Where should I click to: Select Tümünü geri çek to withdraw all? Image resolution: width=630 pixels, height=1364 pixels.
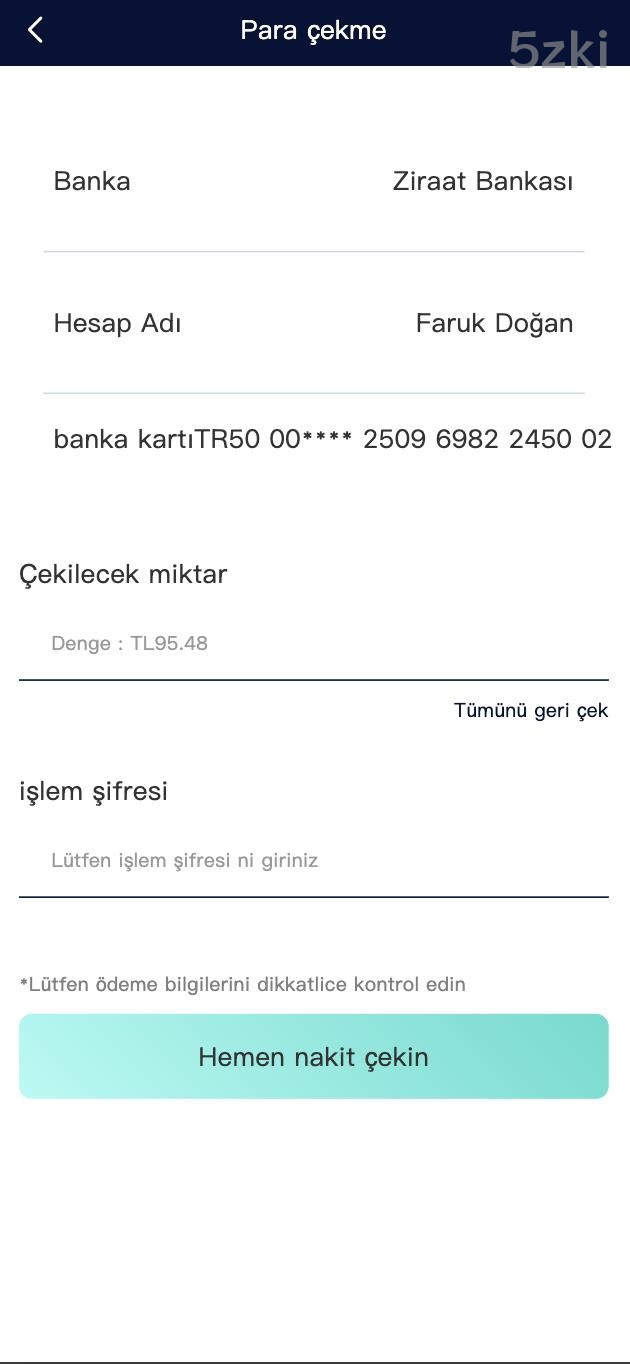530,711
